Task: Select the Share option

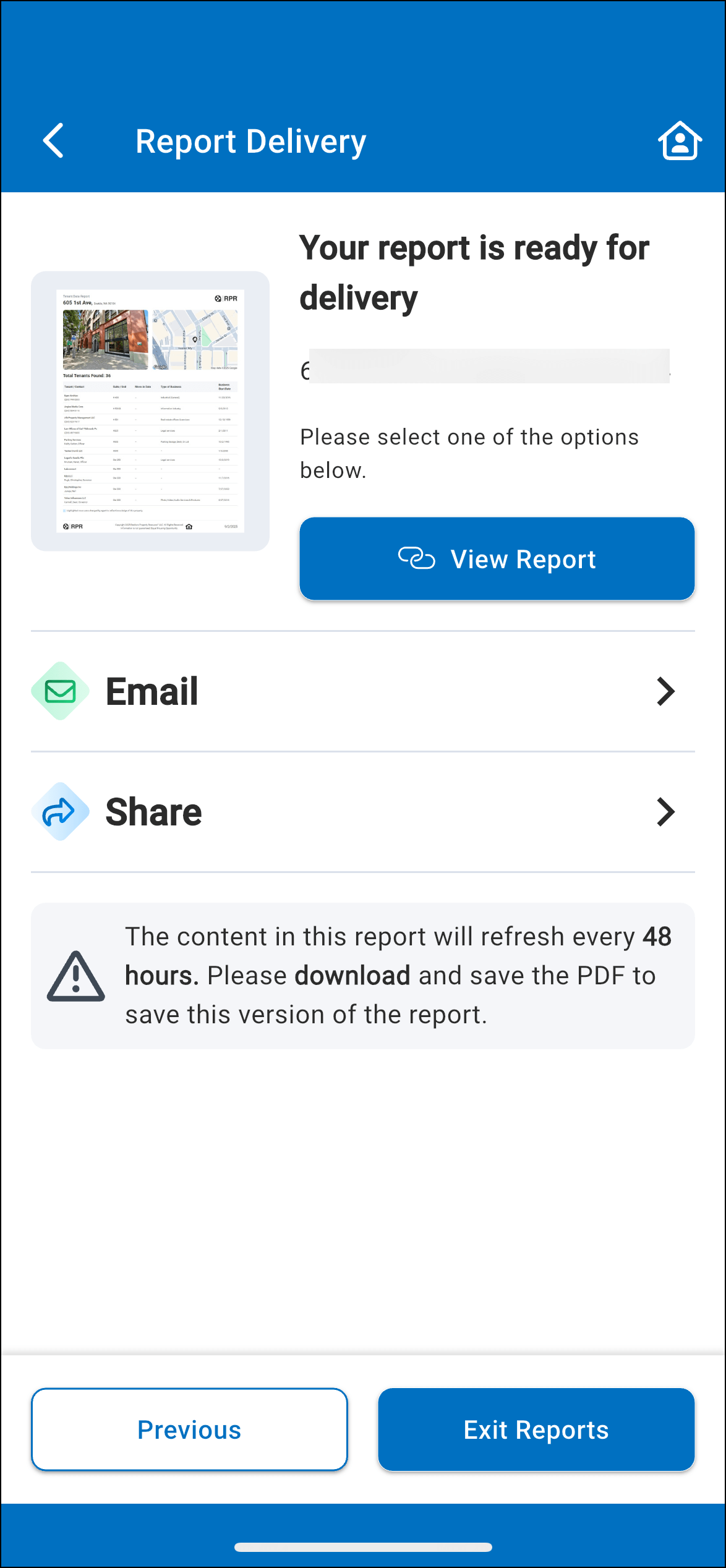Action: tap(362, 812)
